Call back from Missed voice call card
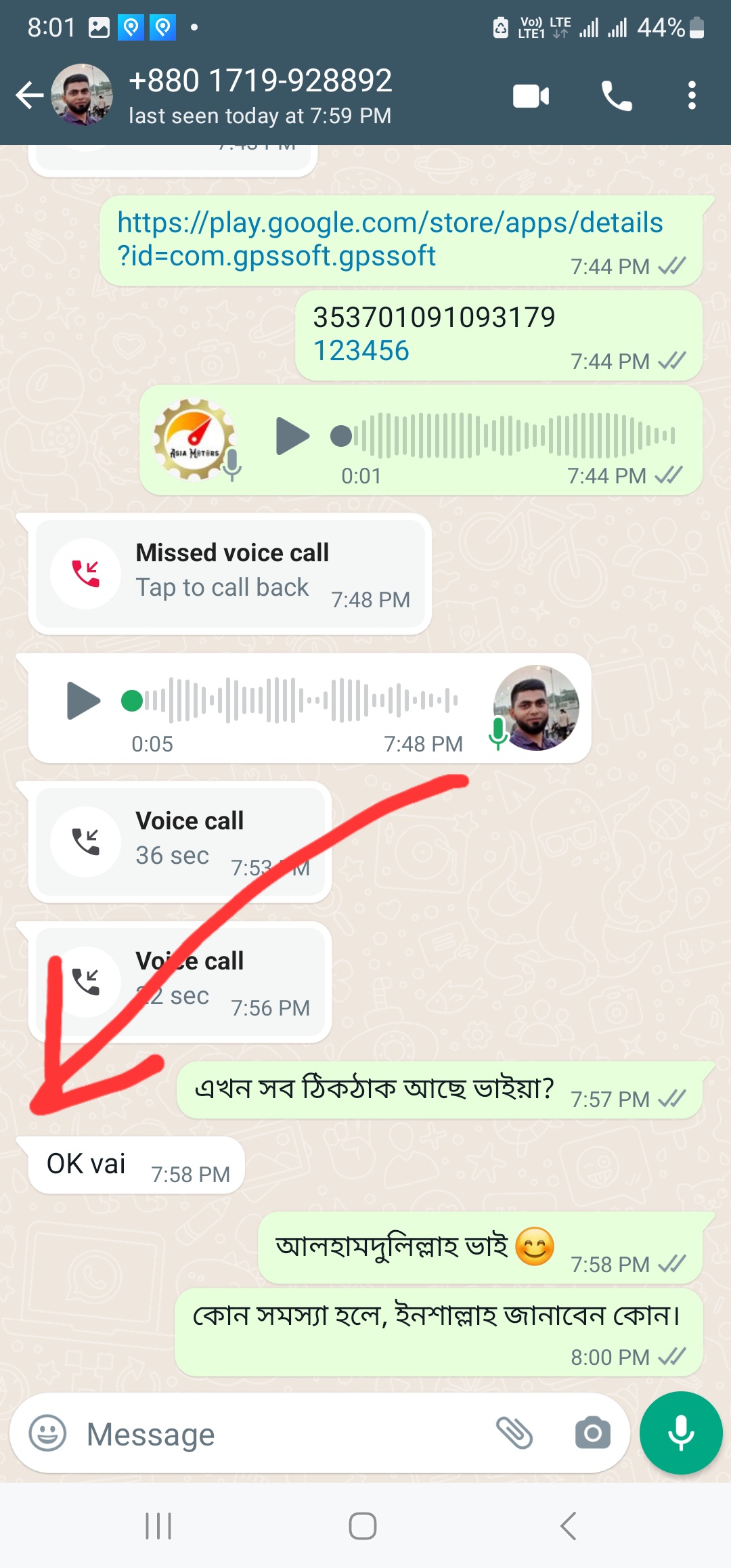This screenshot has width=731, height=1568. tap(230, 573)
